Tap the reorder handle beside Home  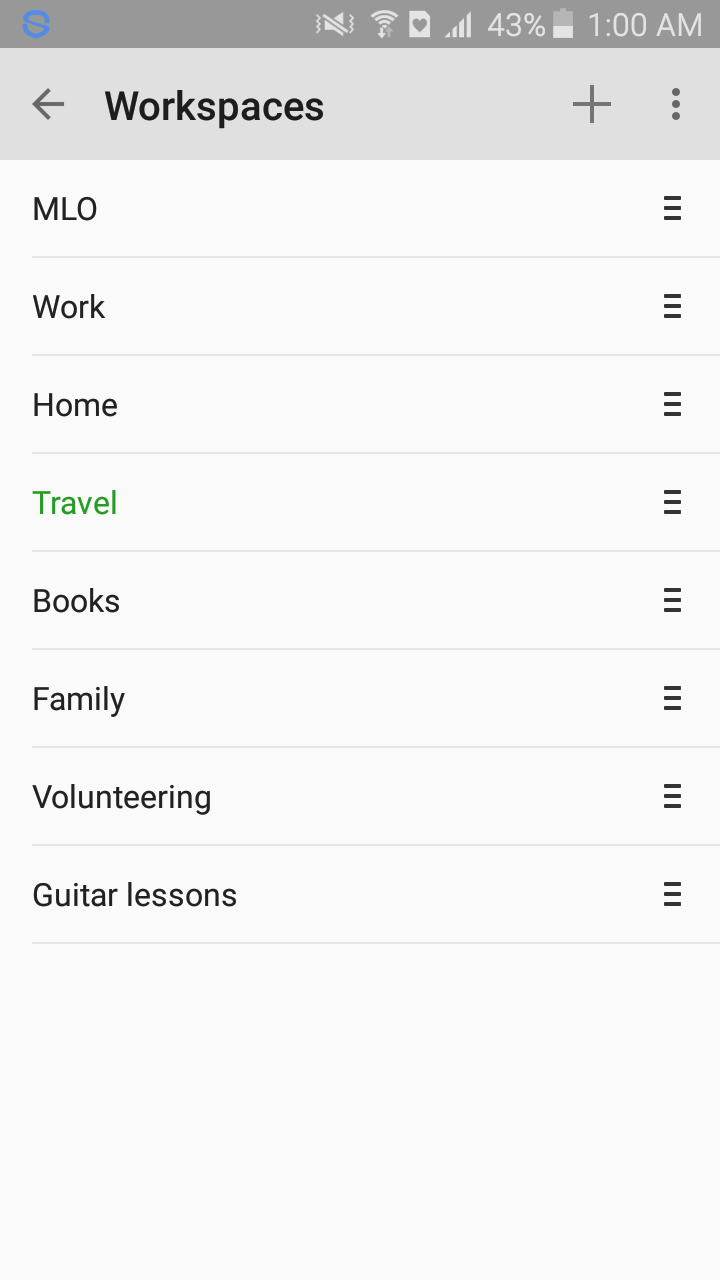pyautogui.click(x=672, y=405)
